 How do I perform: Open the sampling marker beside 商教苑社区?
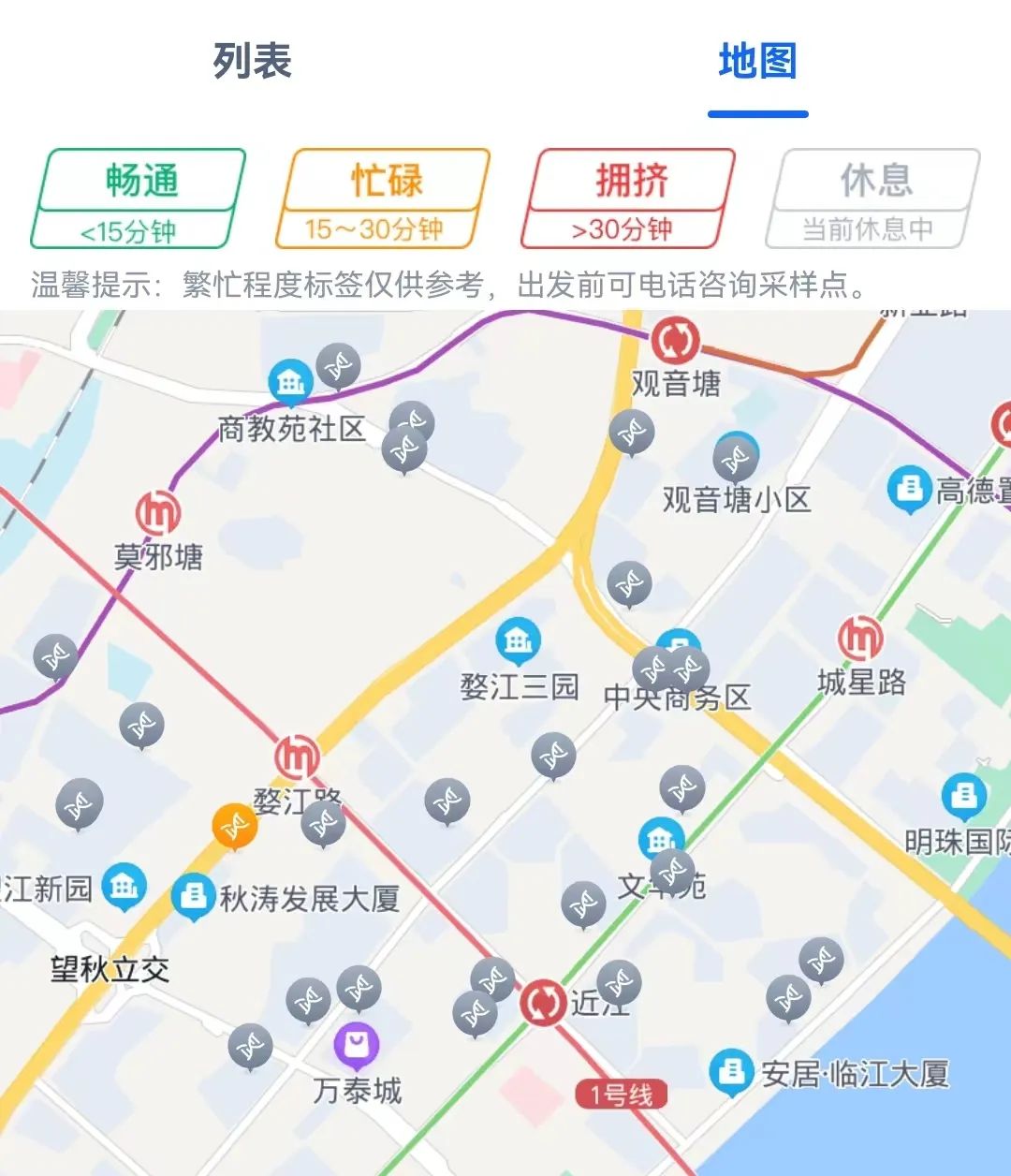pyautogui.click(x=338, y=364)
